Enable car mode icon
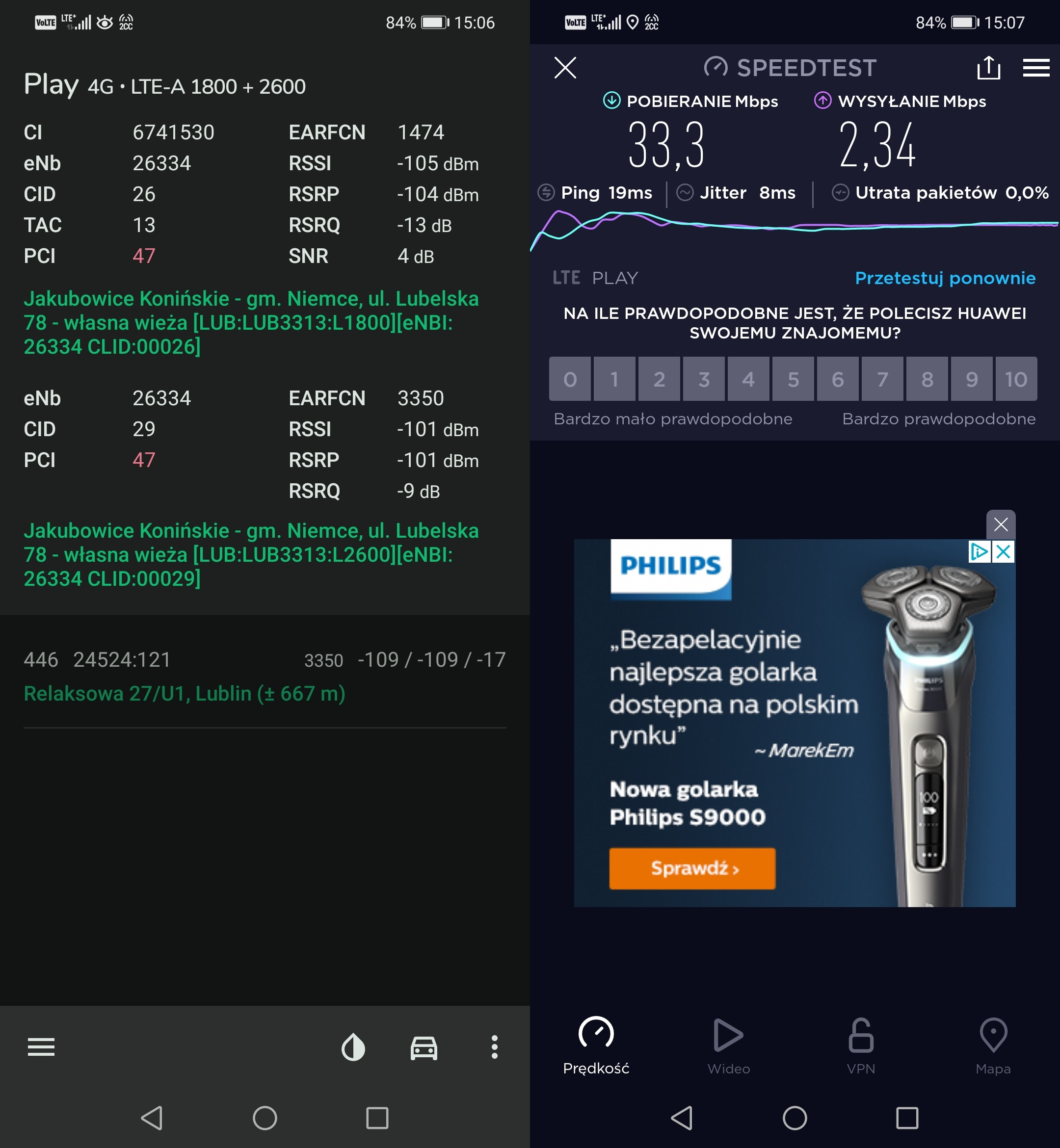Viewport: 1060px width, 1148px height. [x=424, y=1047]
